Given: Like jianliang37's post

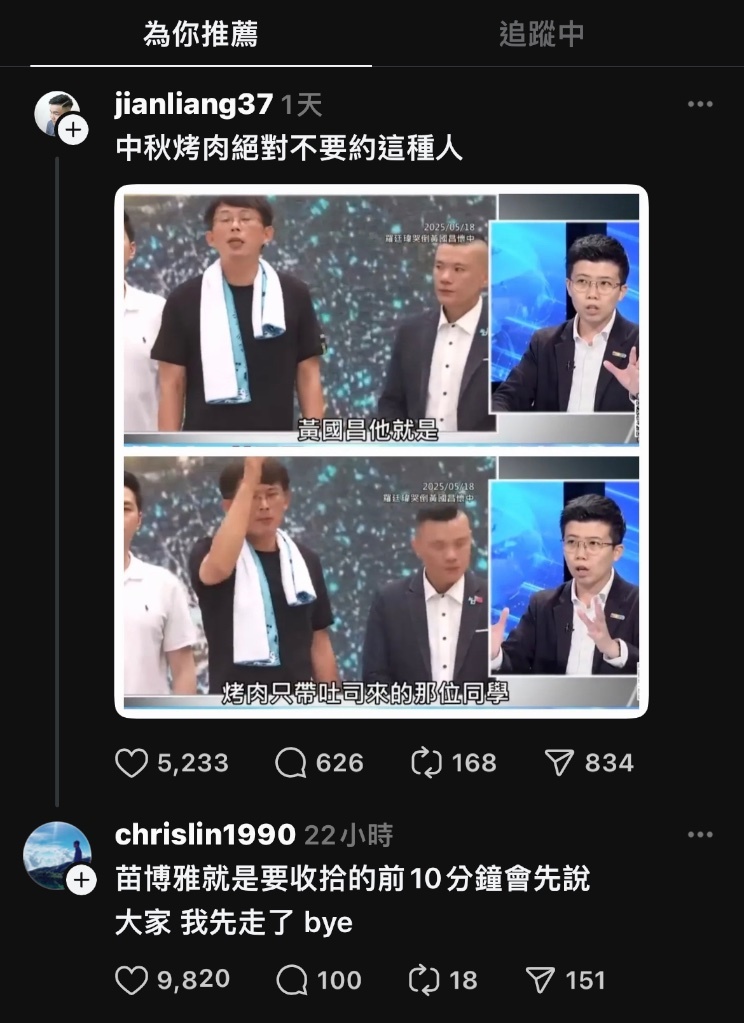Looking at the screenshot, I should [x=132, y=763].
